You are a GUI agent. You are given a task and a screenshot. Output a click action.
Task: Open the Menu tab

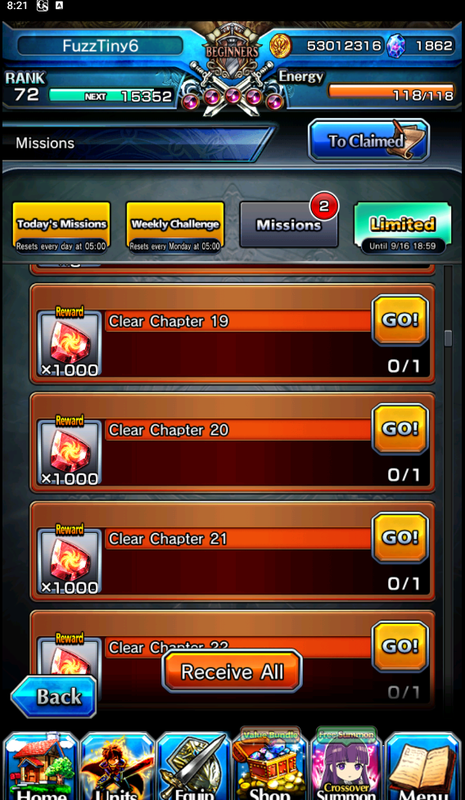pos(423,766)
